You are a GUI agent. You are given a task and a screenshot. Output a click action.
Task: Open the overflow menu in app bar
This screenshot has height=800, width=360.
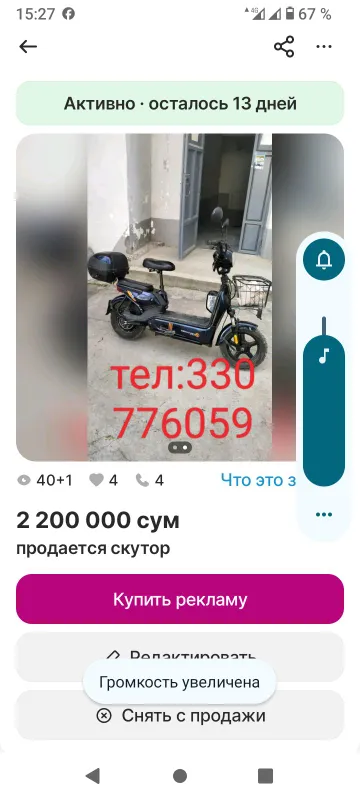coord(324,46)
